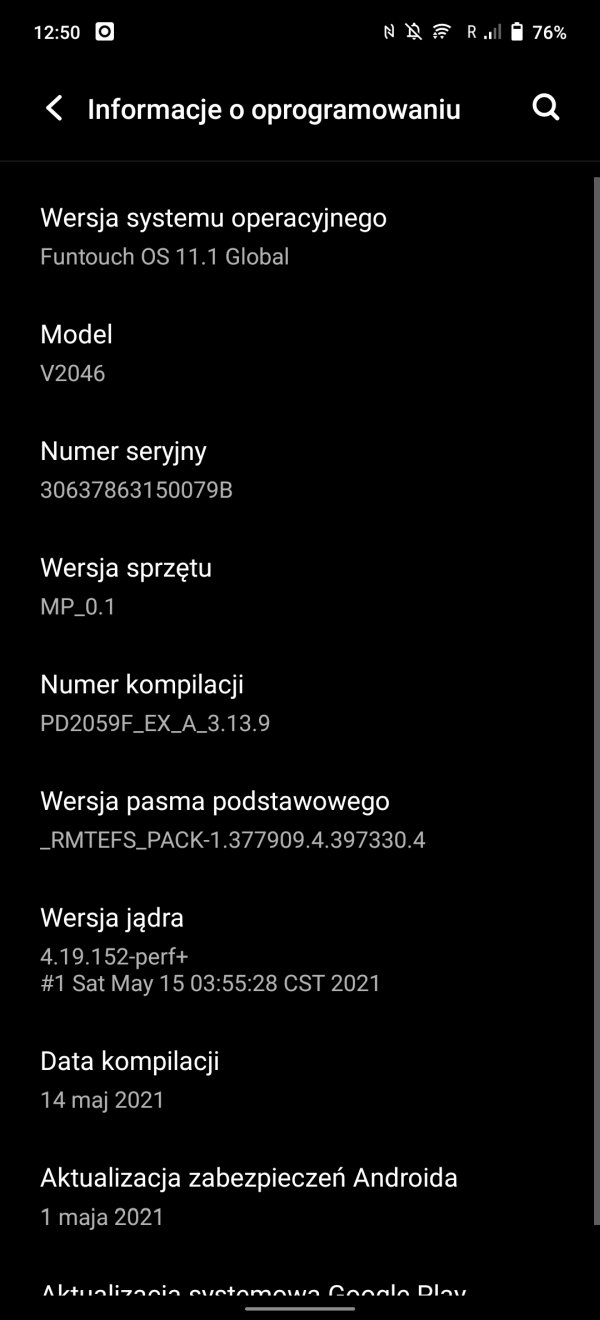Tap the Numer kompilacji row
The width and height of the screenshot is (600, 1320).
pos(300,705)
